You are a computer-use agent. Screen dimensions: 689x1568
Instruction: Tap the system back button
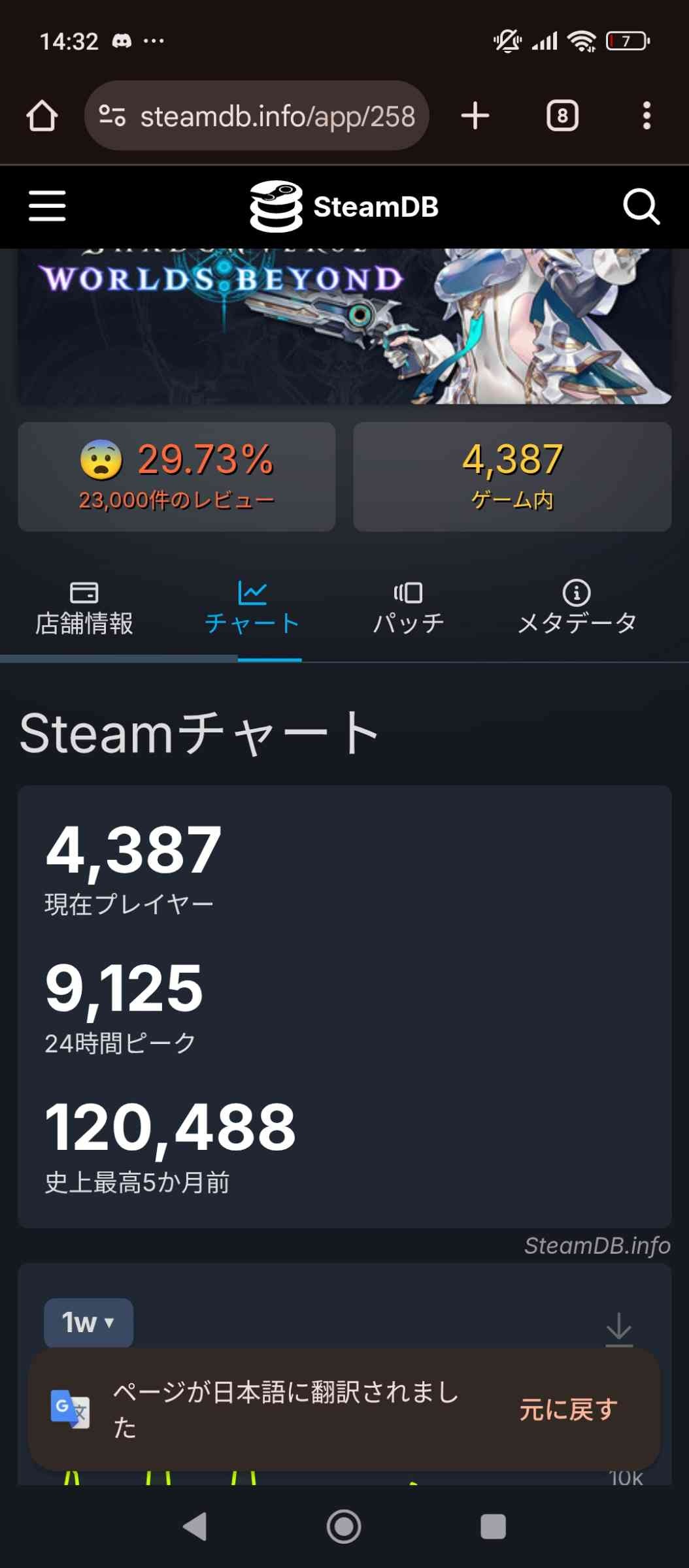click(195, 1527)
